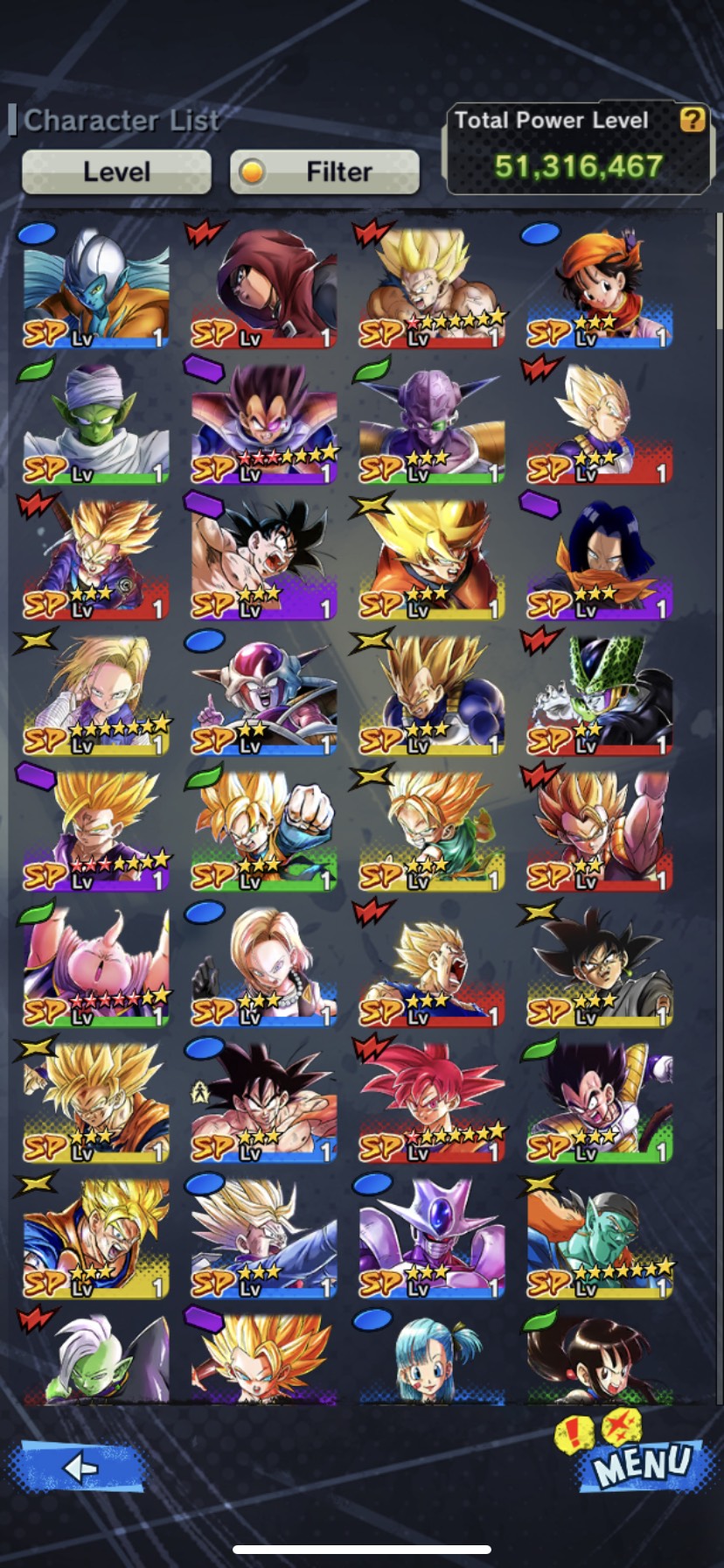Image resolution: width=724 pixels, height=1568 pixels.
Task: Tap the Level sort button
Action: tap(116, 171)
